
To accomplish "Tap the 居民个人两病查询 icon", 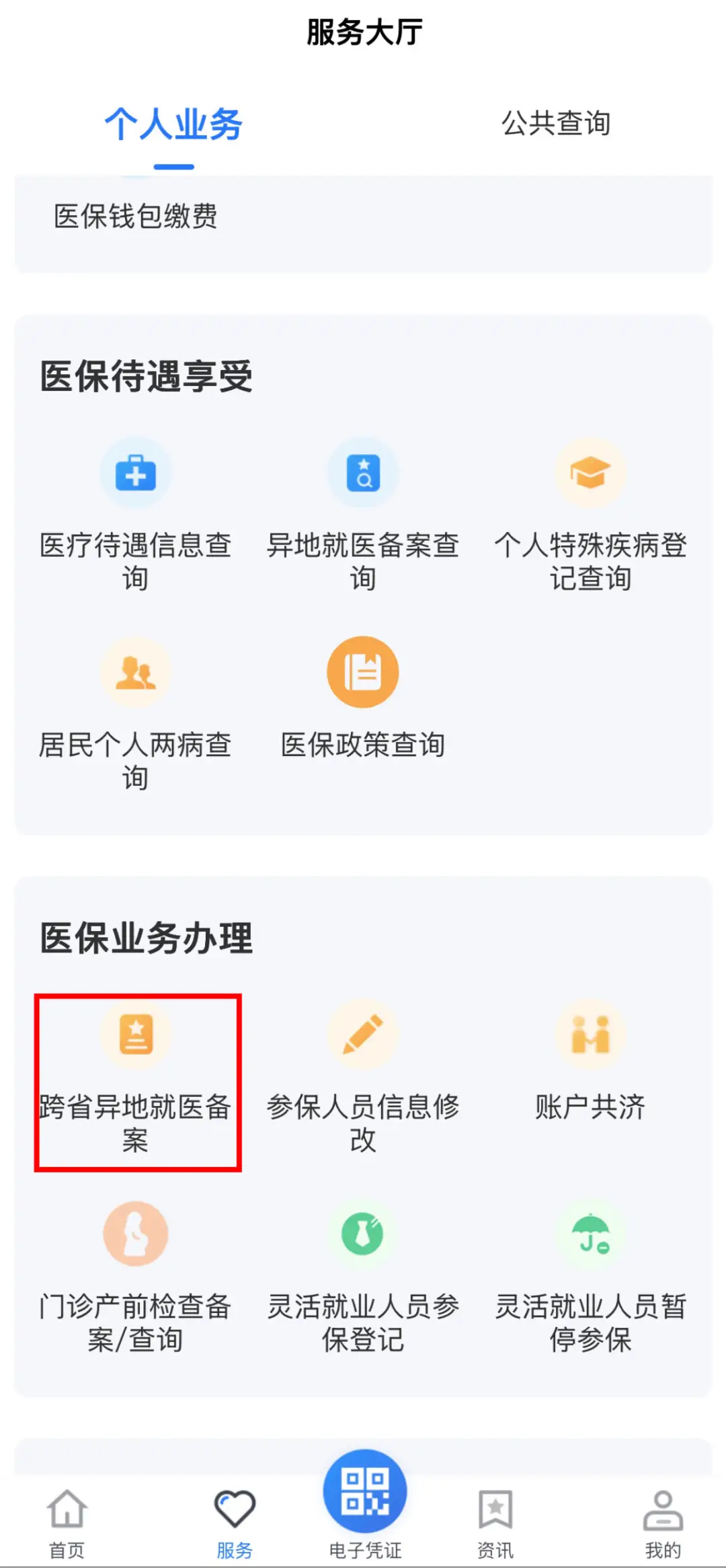I will (x=135, y=671).
